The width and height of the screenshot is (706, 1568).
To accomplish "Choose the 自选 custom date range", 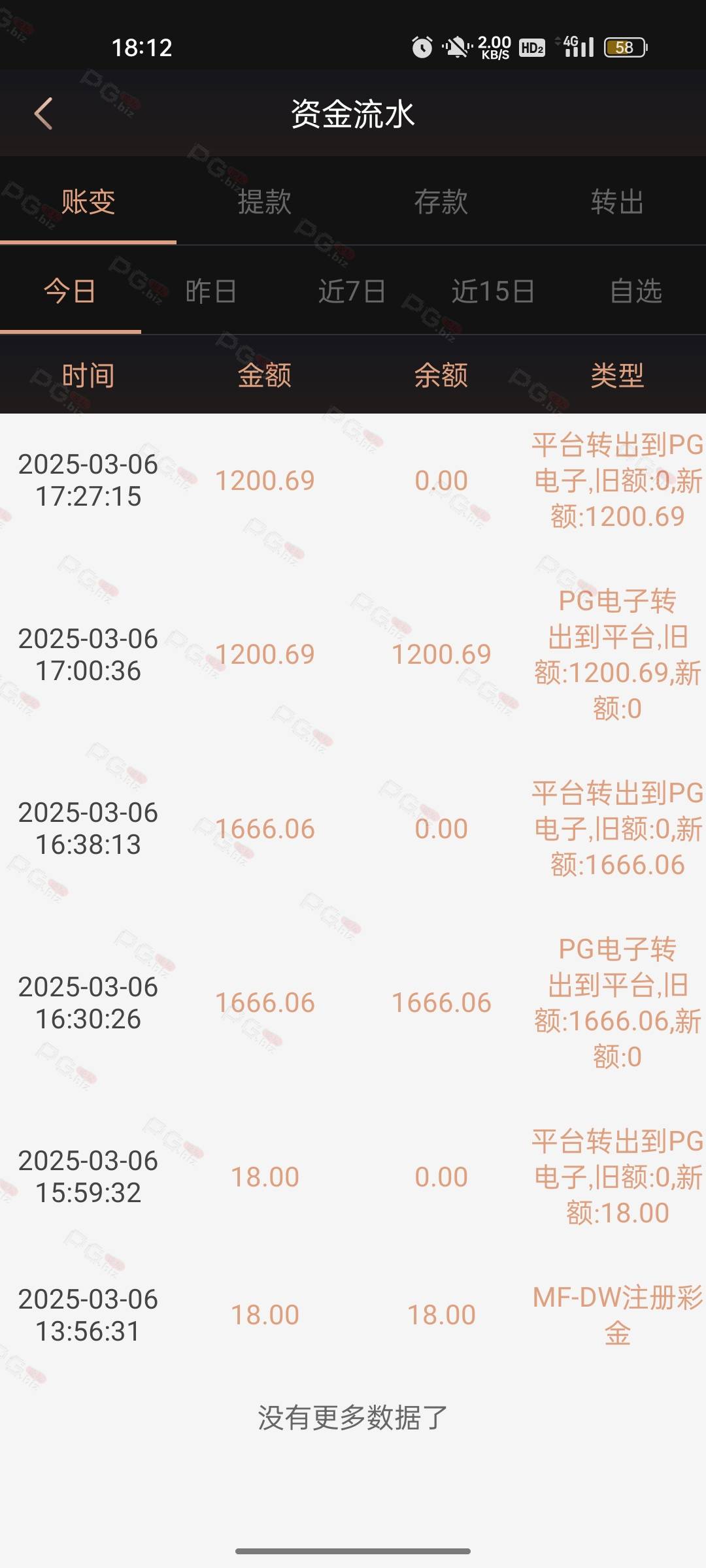I will coord(635,291).
